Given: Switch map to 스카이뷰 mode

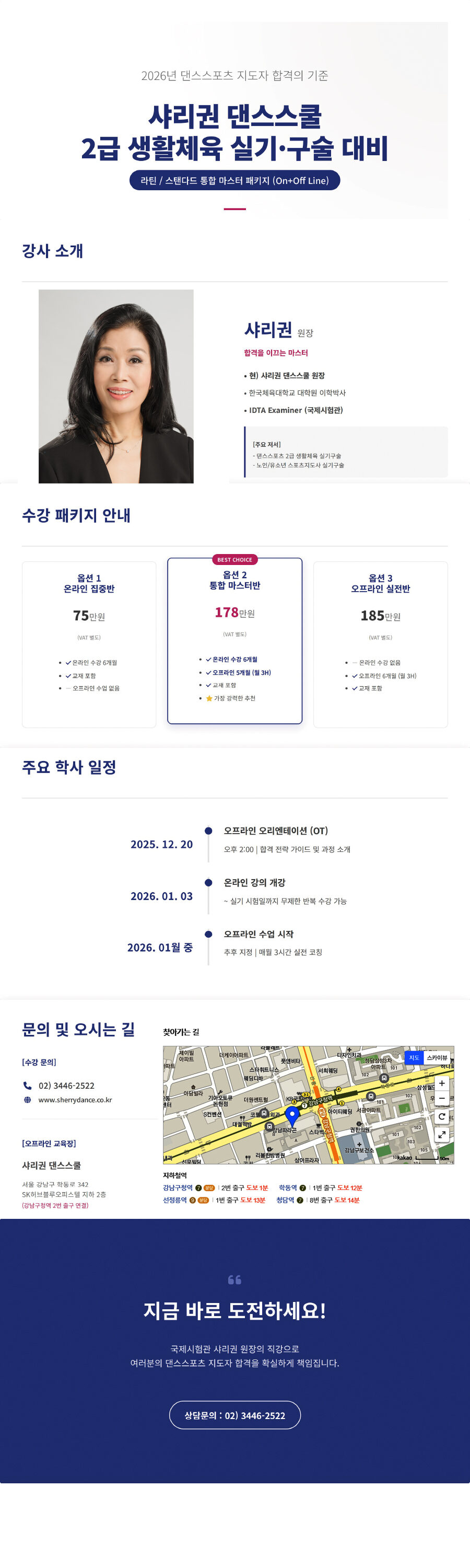Looking at the screenshot, I should click(436, 1057).
